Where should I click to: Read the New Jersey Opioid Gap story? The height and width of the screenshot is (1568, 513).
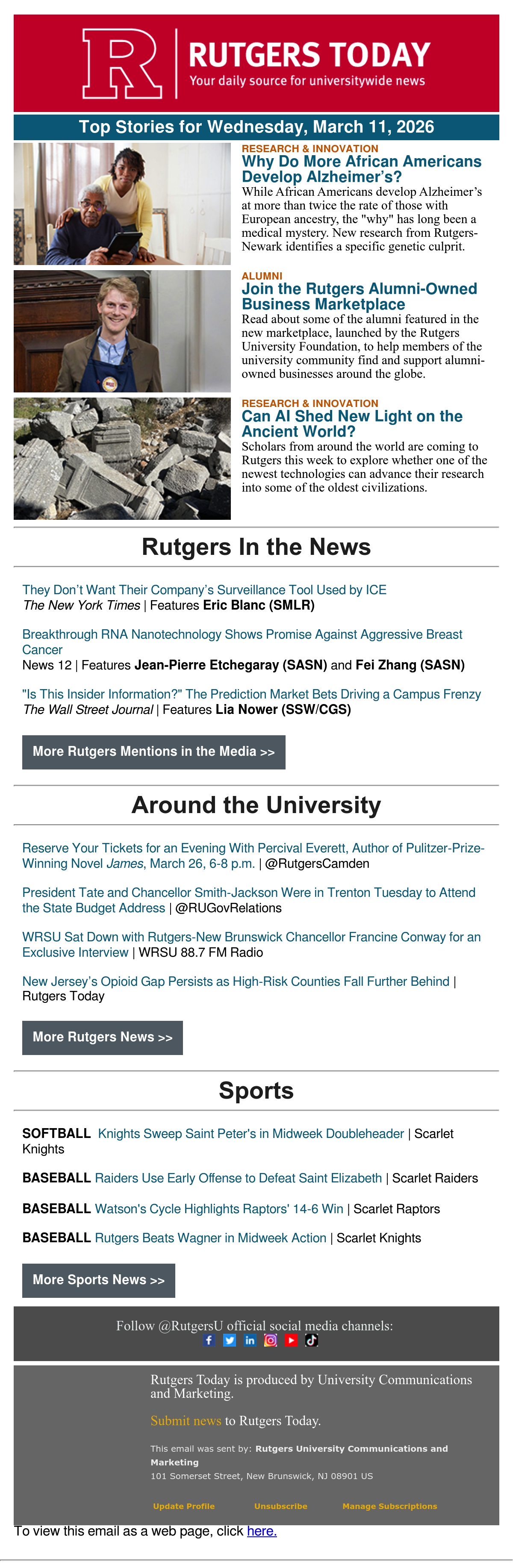pos(236,981)
